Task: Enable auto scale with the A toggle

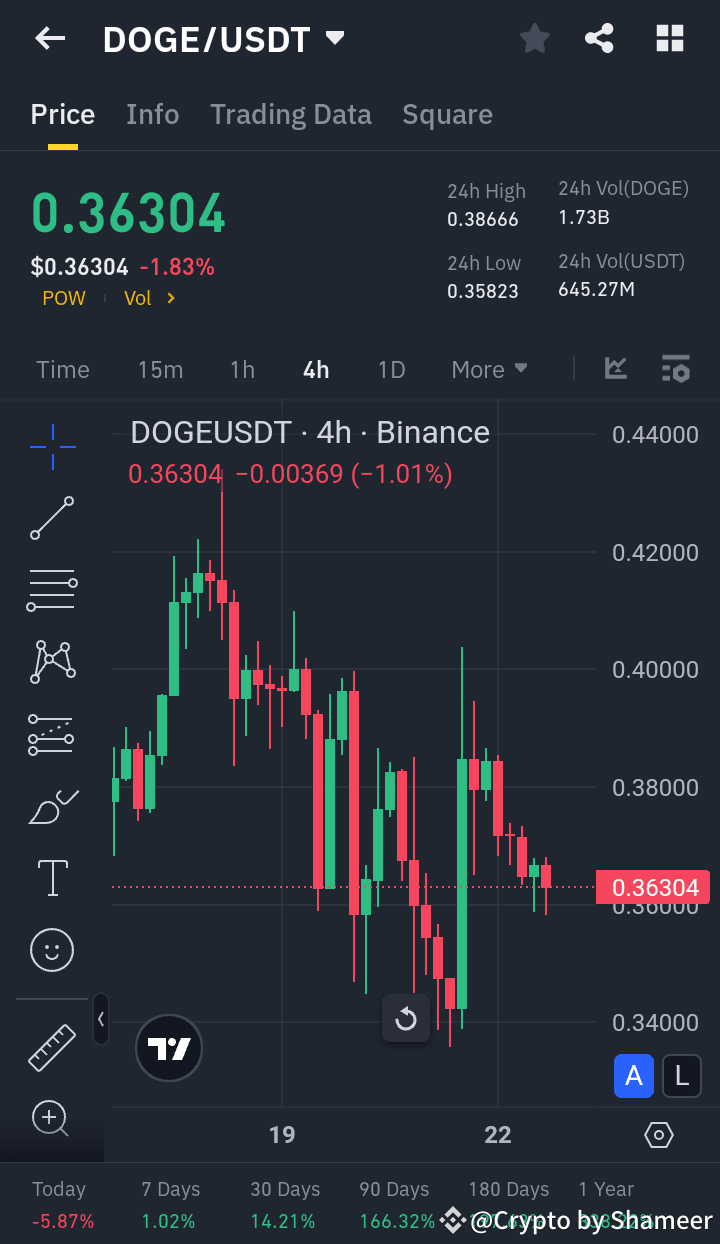Action: pos(633,1076)
